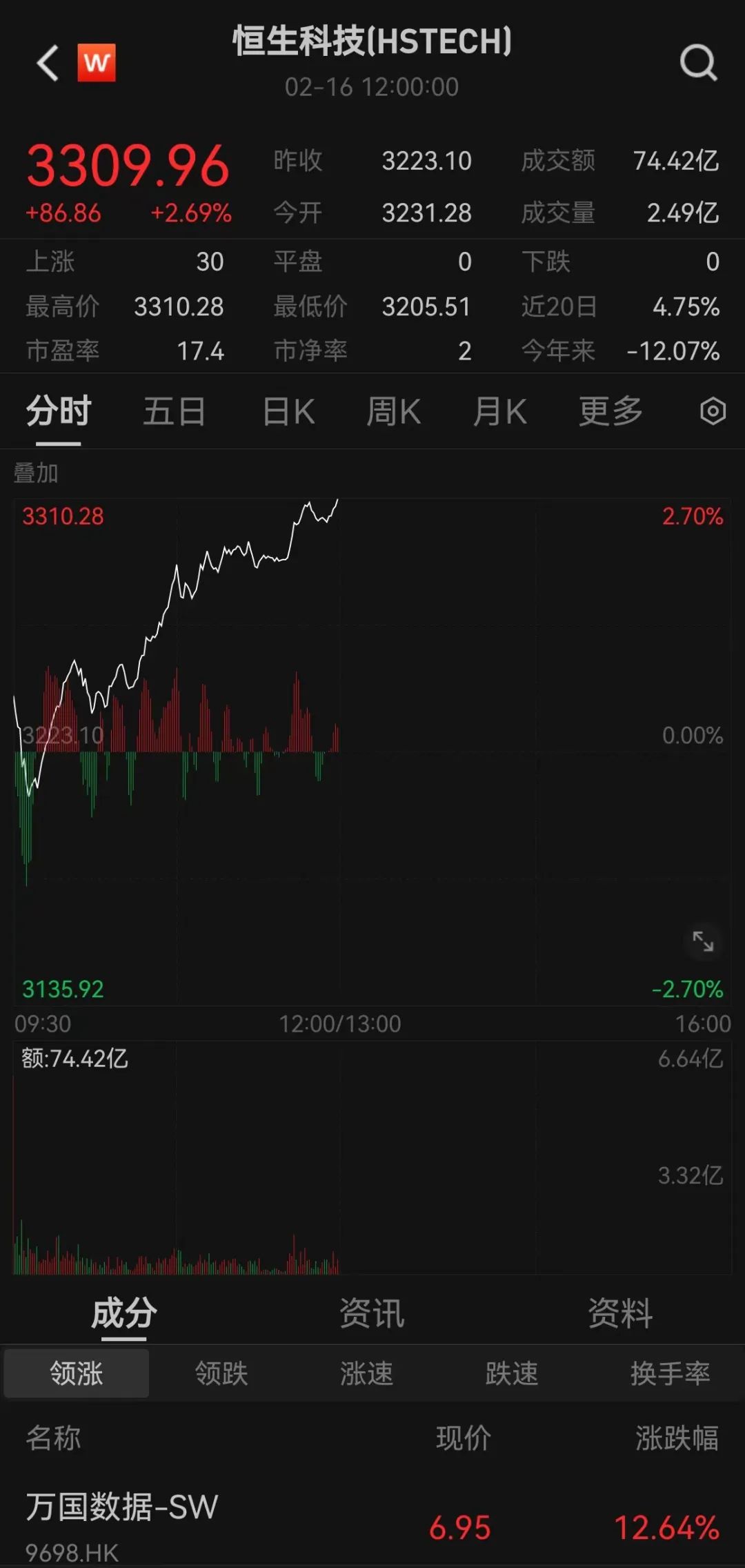
Task: Tap the back arrow to return
Action: tap(46, 63)
